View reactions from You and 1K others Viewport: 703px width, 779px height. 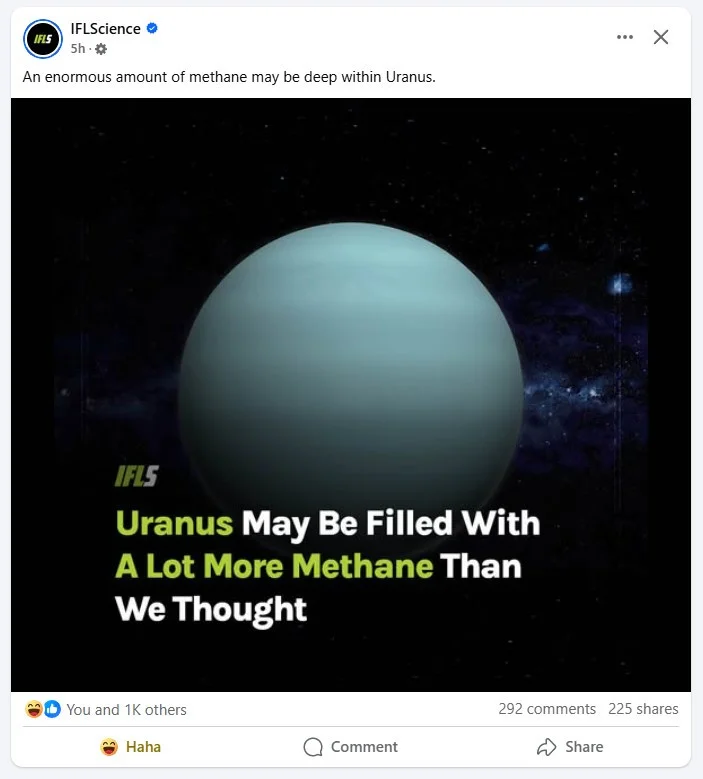tap(126, 710)
